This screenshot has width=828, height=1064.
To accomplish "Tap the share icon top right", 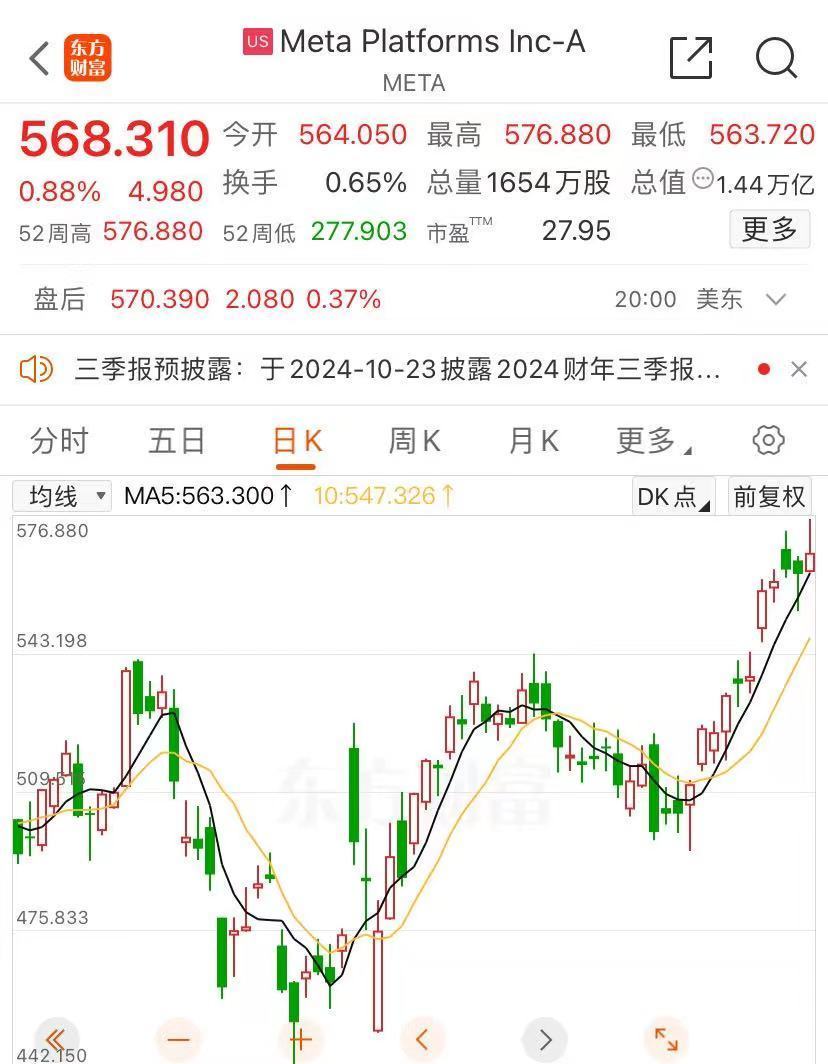I will tap(689, 58).
